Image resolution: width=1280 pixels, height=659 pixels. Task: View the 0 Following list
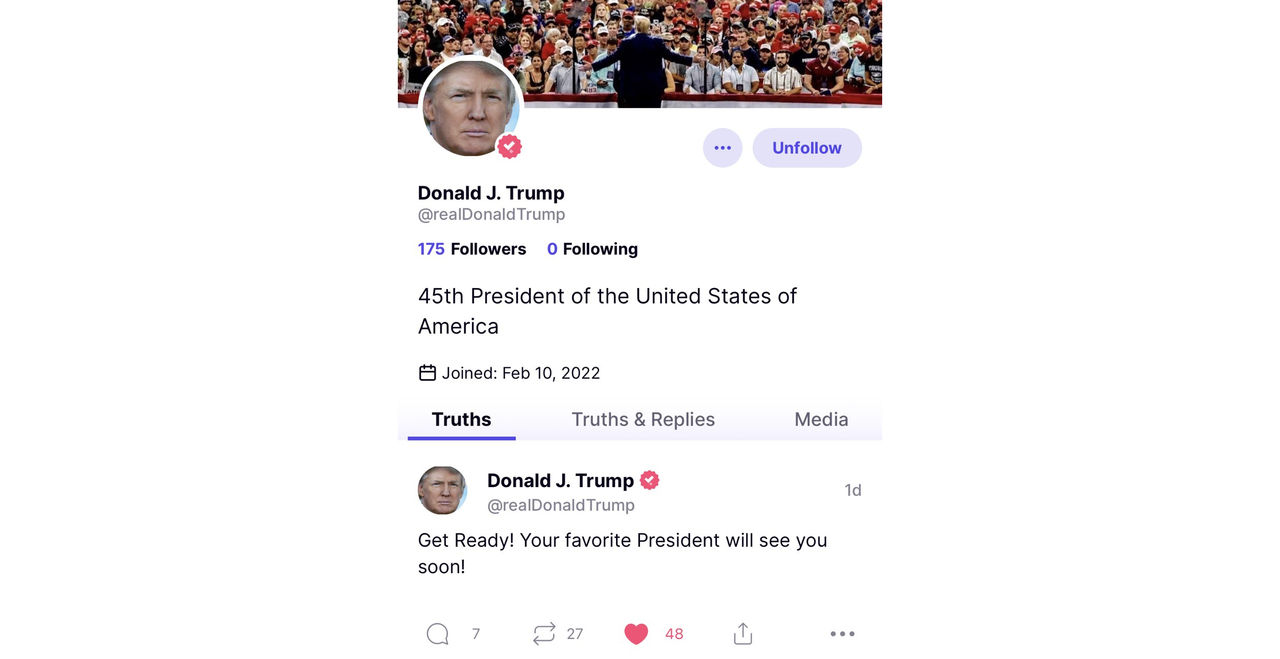[x=592, y=249]
